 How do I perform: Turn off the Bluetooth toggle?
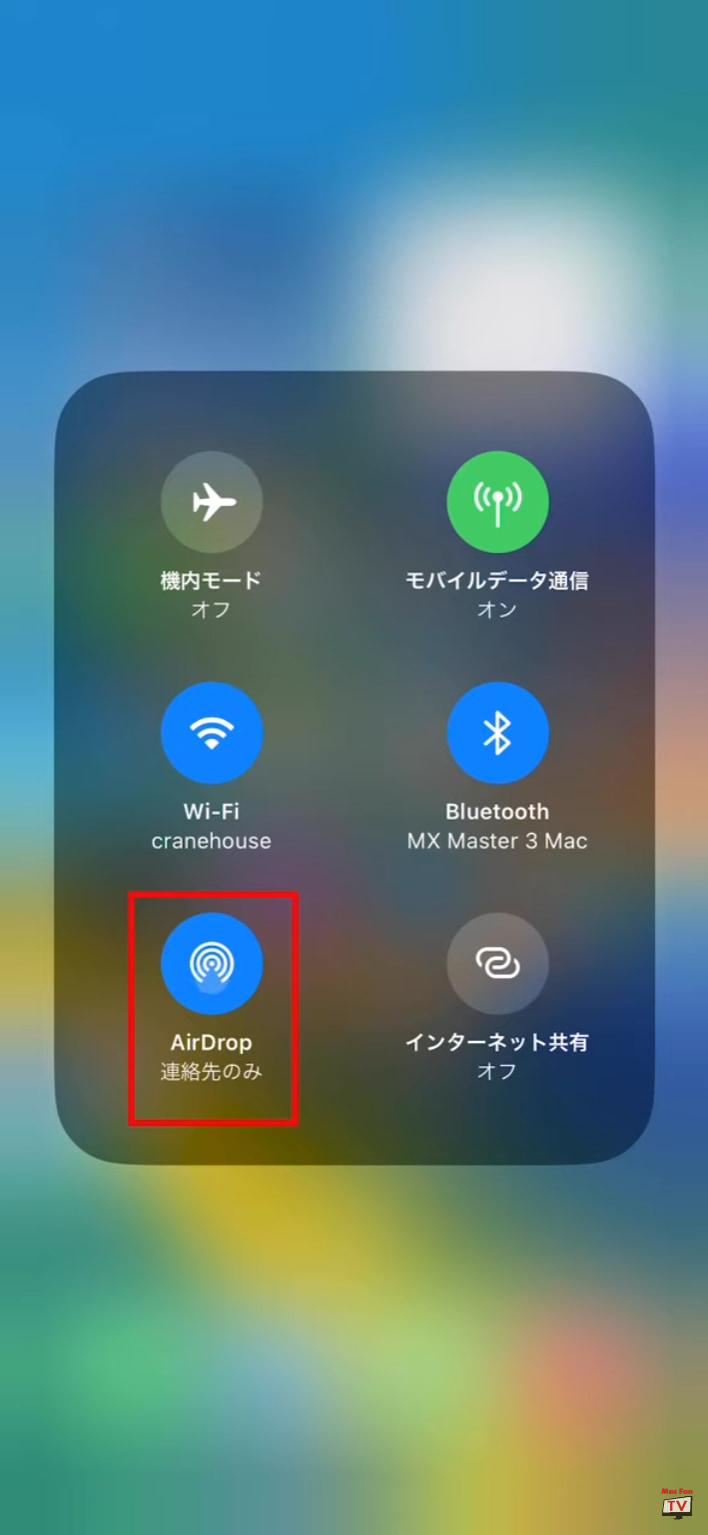[497, 734]
